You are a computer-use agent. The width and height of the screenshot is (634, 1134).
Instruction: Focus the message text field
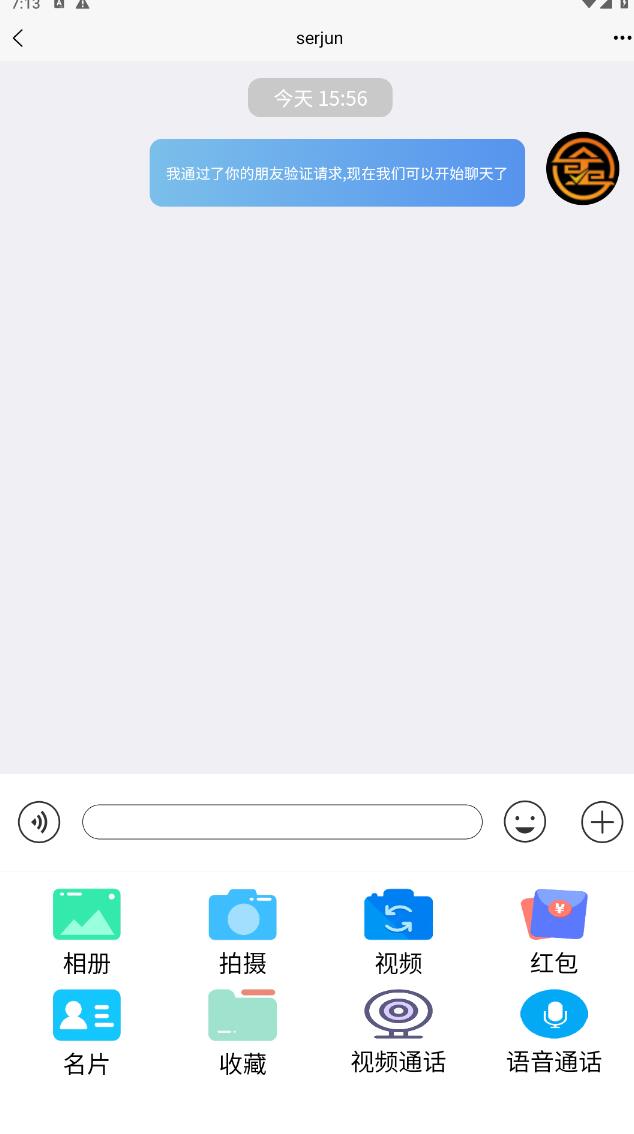pyautogui.click(x=282, y=822)
